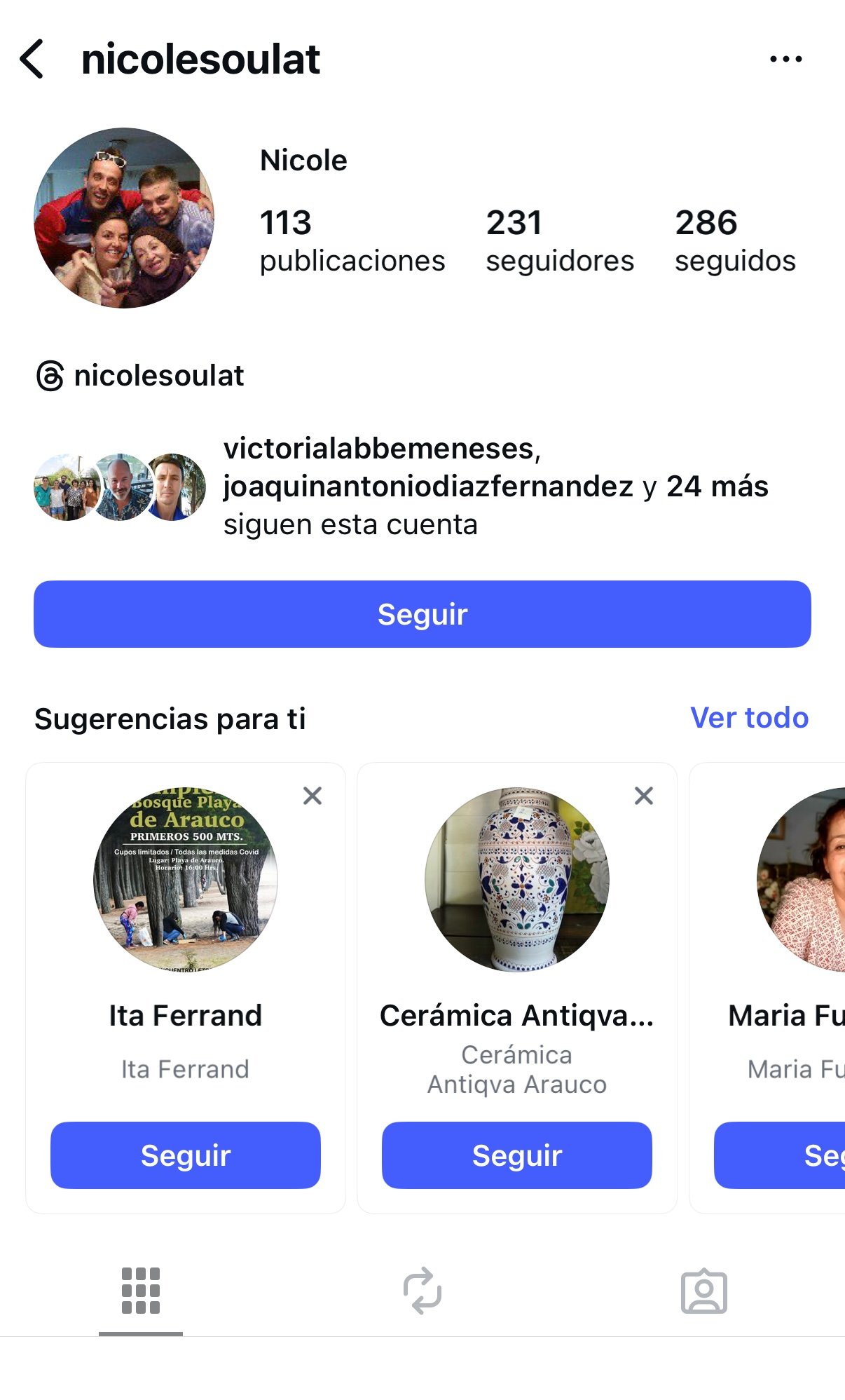The width and height of the screenshot is (845, 1400).
Task: Follow Nicole with the main Seguir button
Action: point(422,614)
